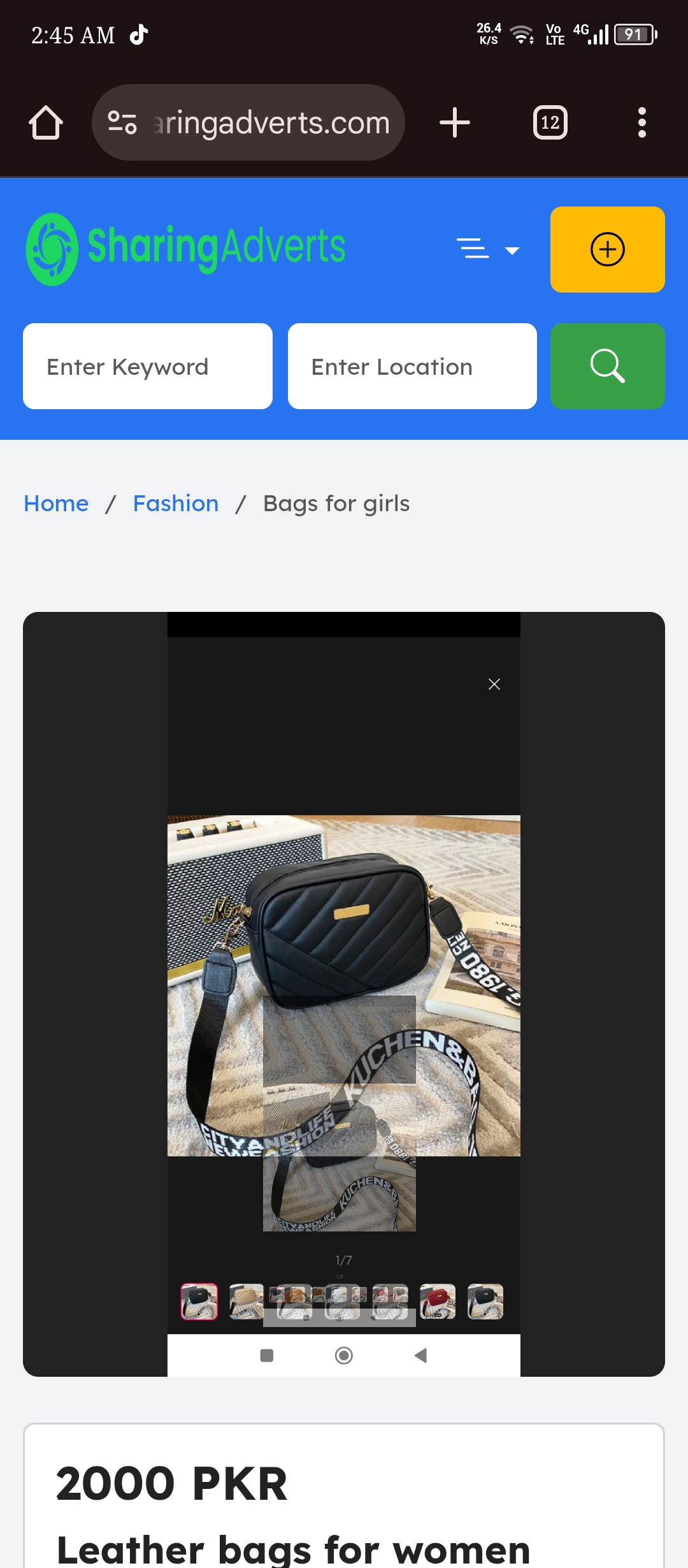Open a new browser tab
The width and height of the screenshot is (688, 1568).
point(455,122)
